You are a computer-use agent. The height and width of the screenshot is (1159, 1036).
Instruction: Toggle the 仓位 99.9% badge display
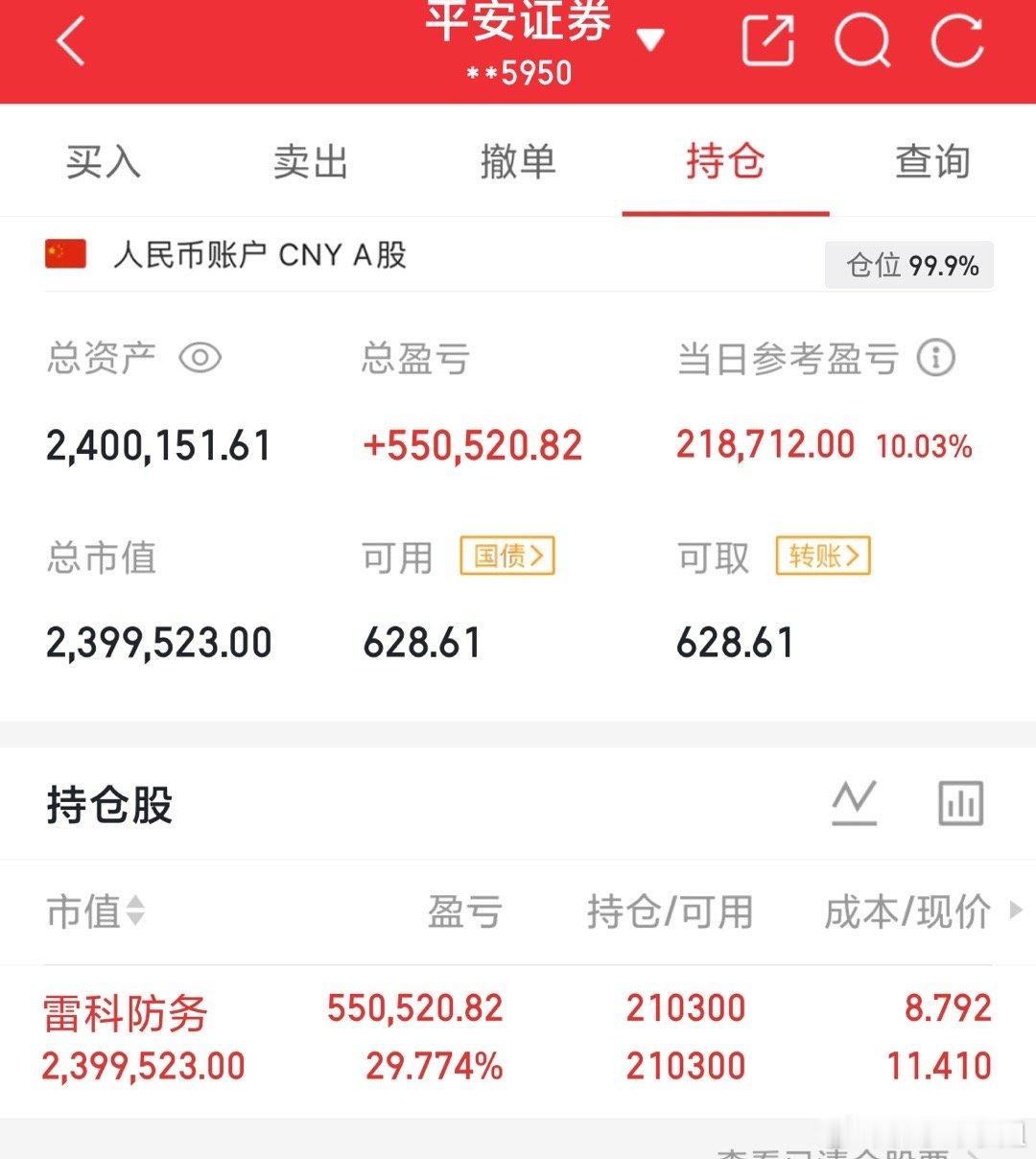[907, 265]
